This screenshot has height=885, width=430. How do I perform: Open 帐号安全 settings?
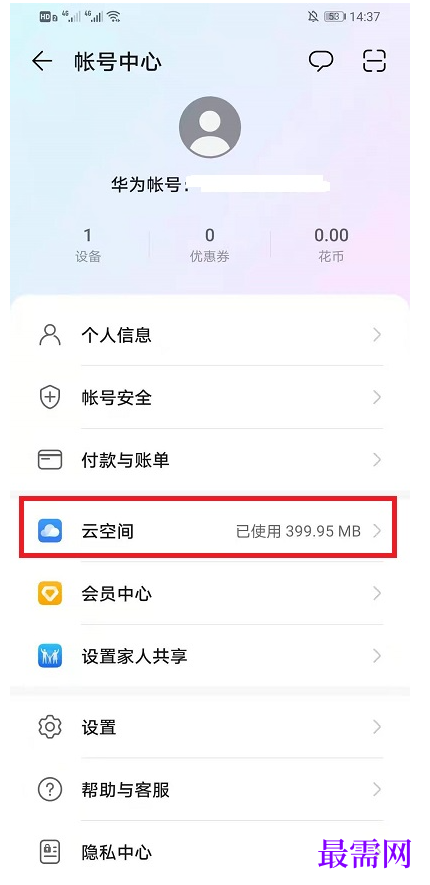[x=210, y=398]
